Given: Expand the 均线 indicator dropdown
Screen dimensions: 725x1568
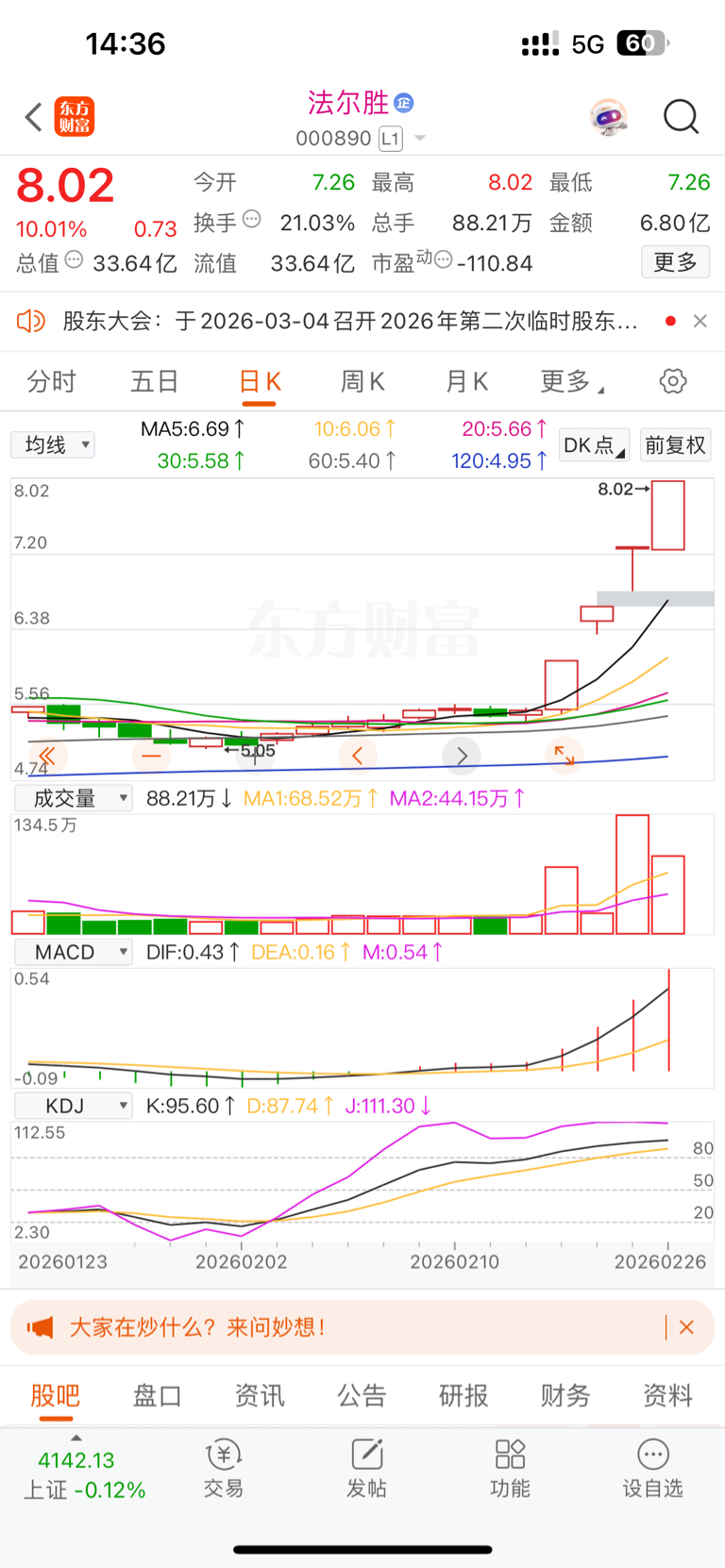Looking at the screenshot, I should click(x=53, y=444).
